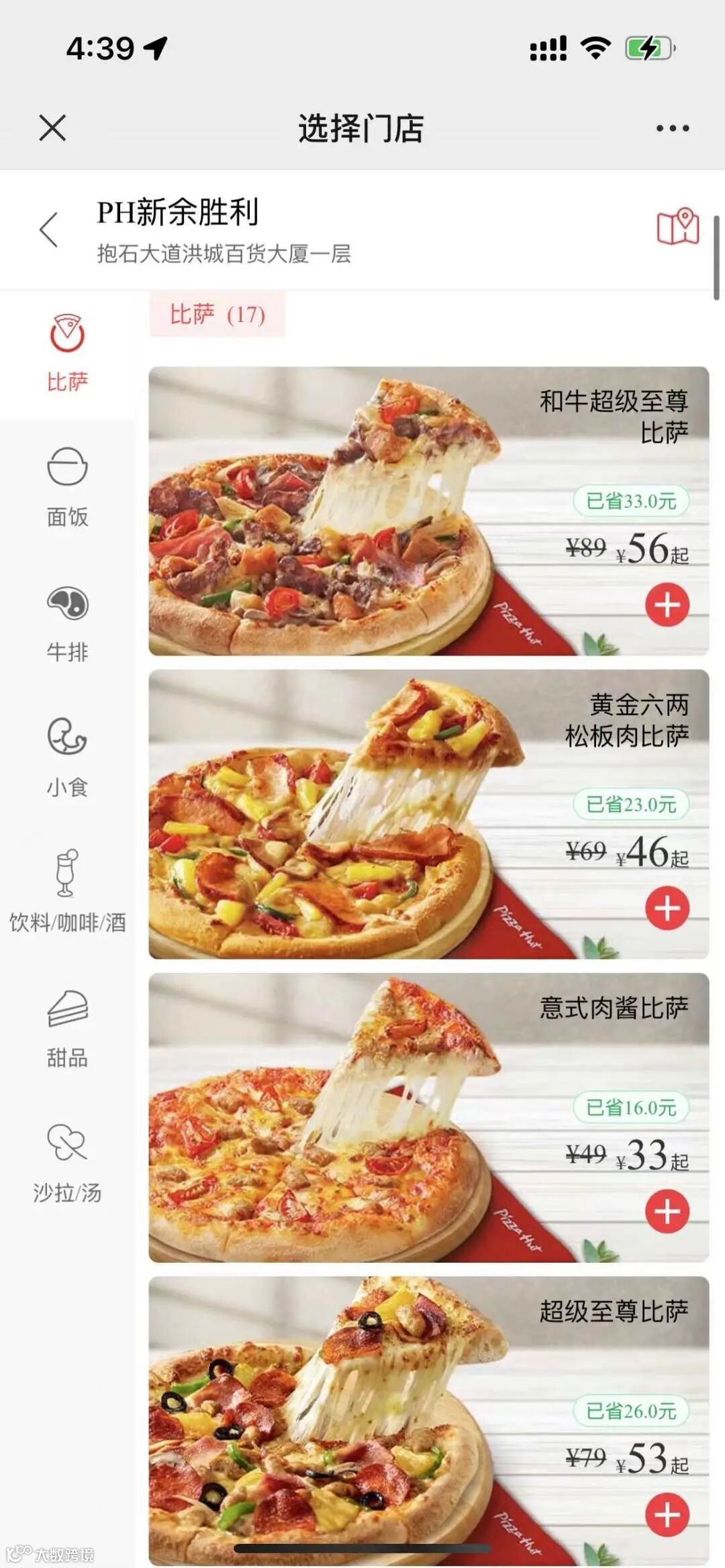Select the 比萨 category
The height and width of the screenshot is (1568, 725).
[67, 353]
